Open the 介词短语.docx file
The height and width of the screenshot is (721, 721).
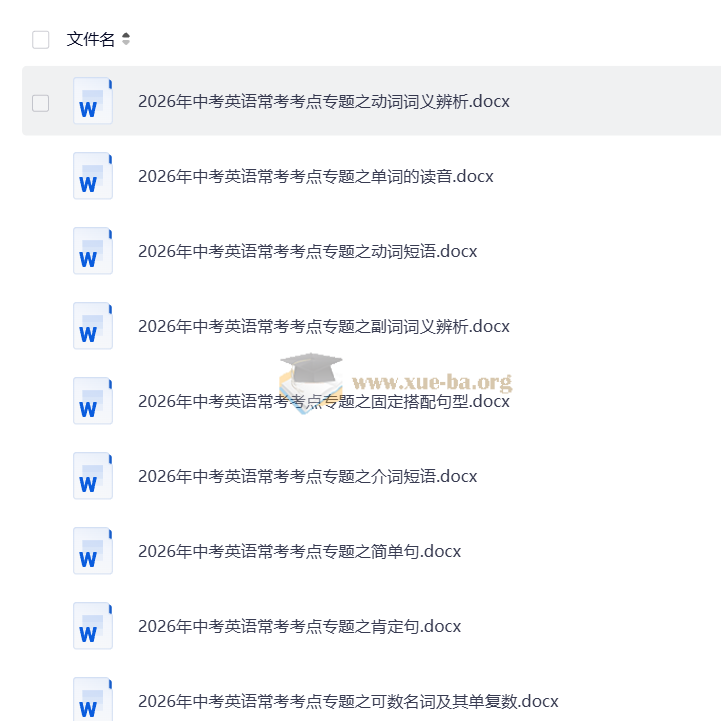click(307, 477)
